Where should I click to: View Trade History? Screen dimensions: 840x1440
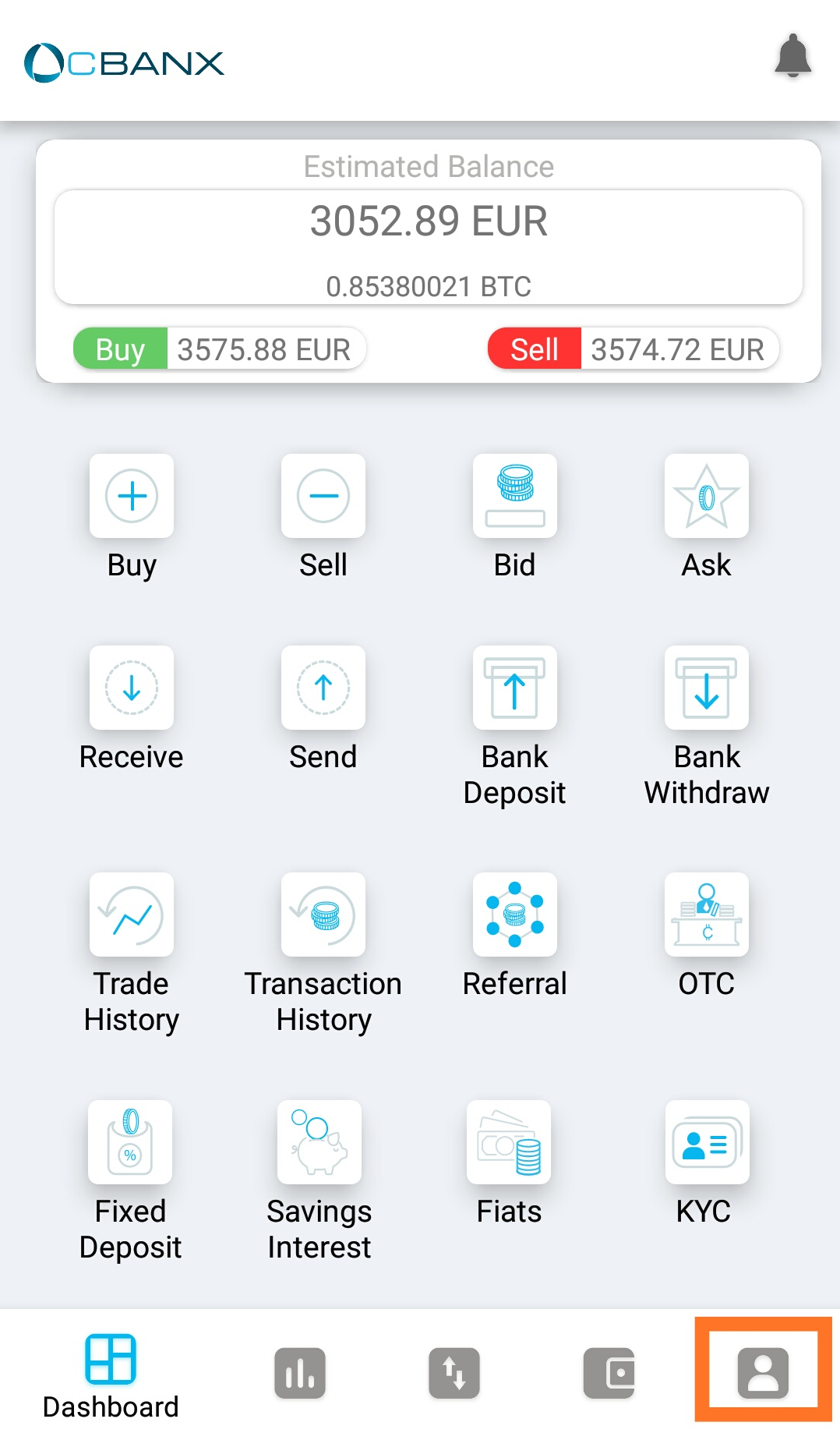coord(132,915)
